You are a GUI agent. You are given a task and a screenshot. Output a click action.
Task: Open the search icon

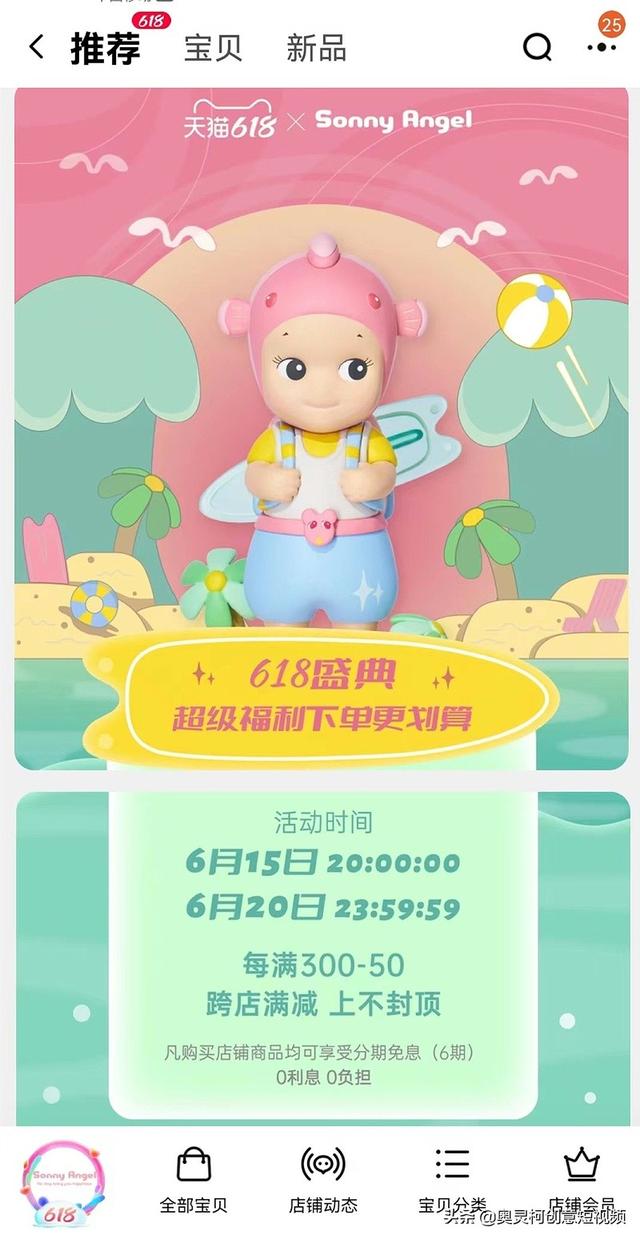coord(537,47)
